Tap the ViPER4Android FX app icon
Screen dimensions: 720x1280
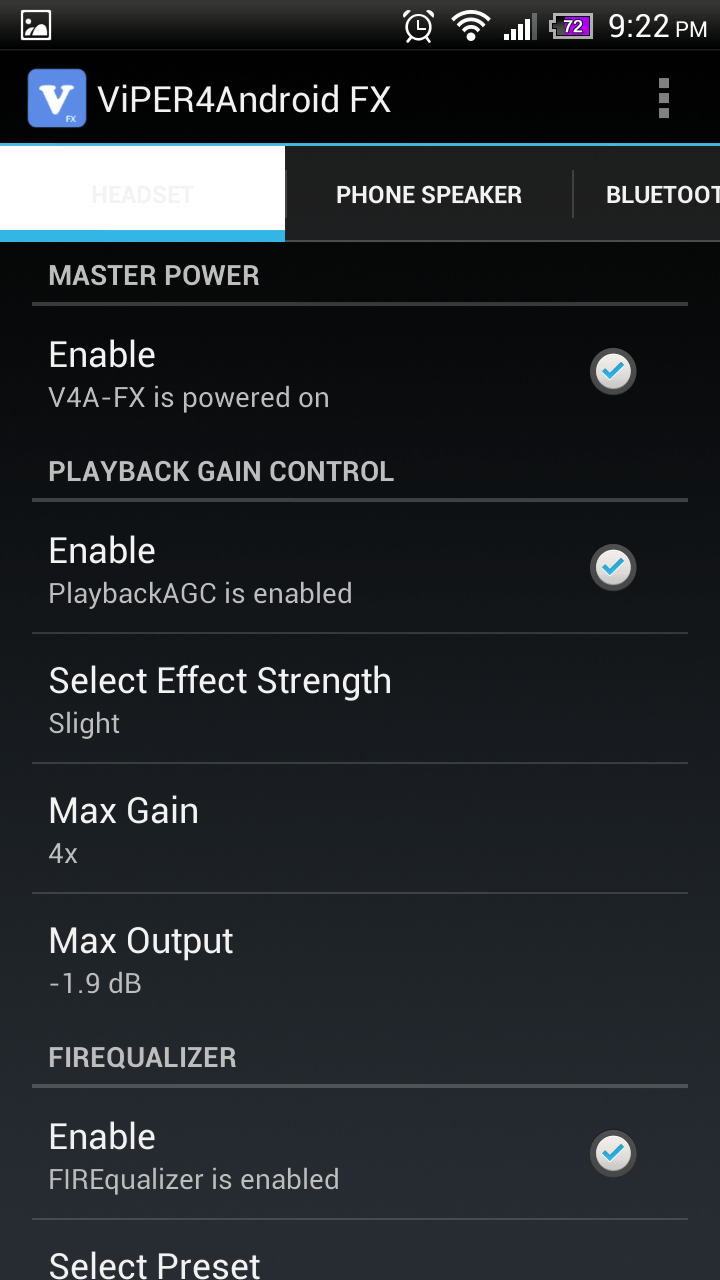coord(56,99)
